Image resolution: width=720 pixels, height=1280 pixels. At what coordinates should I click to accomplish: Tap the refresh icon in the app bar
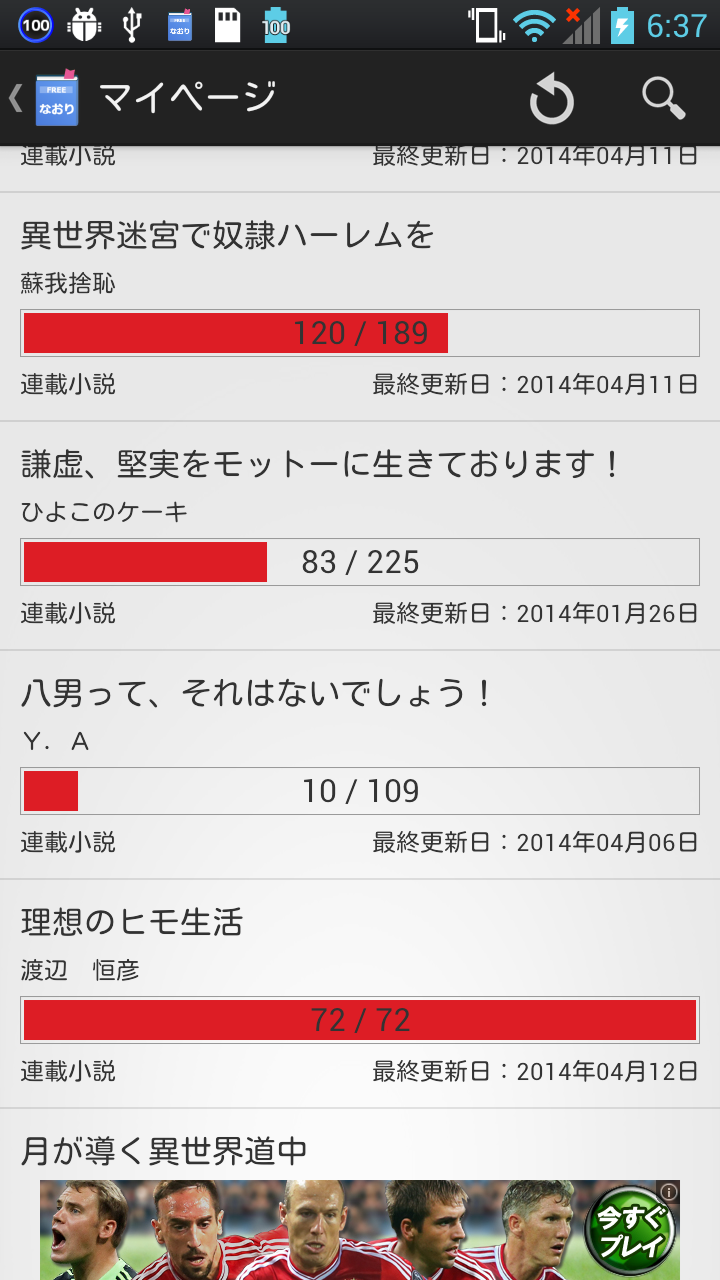[551, 99]
